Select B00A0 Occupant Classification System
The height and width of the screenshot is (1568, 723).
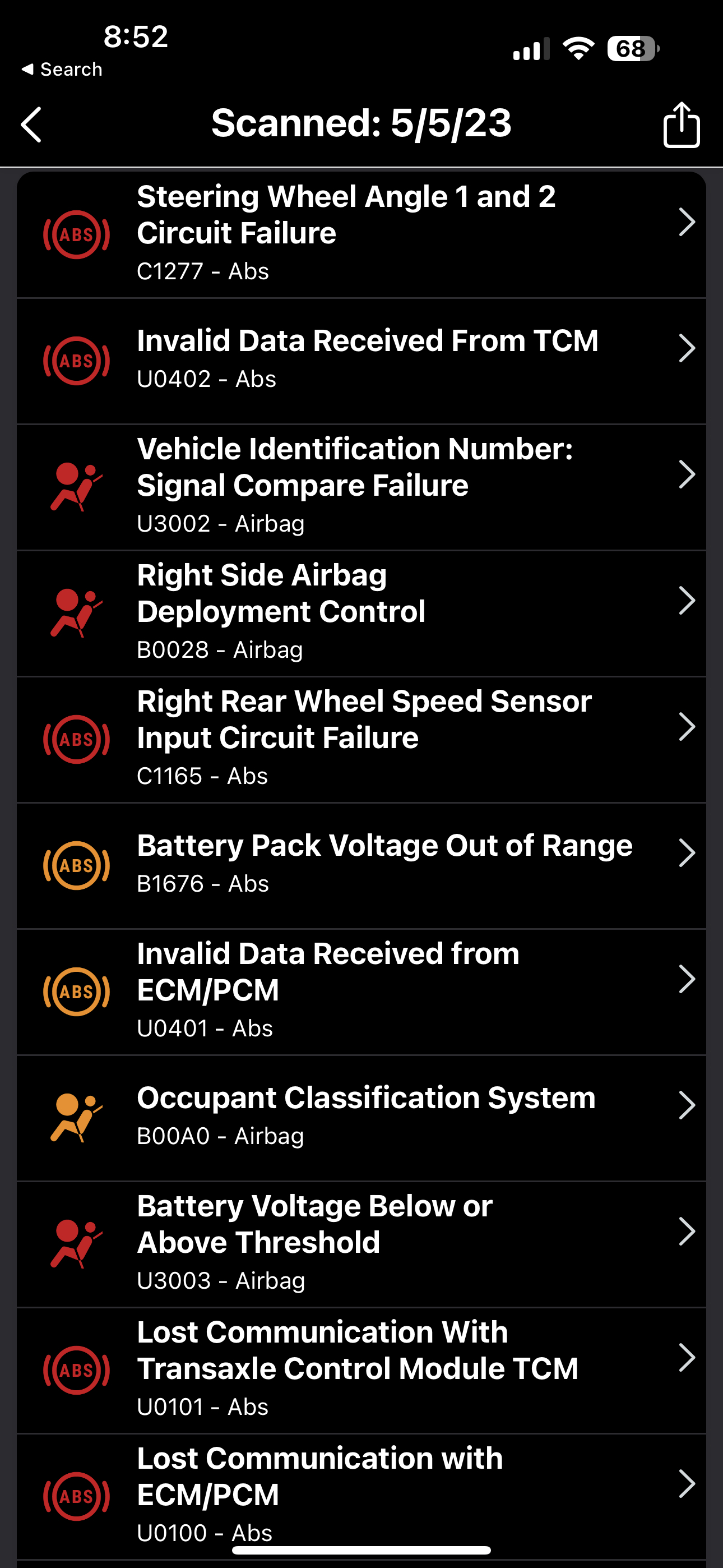point(361,1117)
